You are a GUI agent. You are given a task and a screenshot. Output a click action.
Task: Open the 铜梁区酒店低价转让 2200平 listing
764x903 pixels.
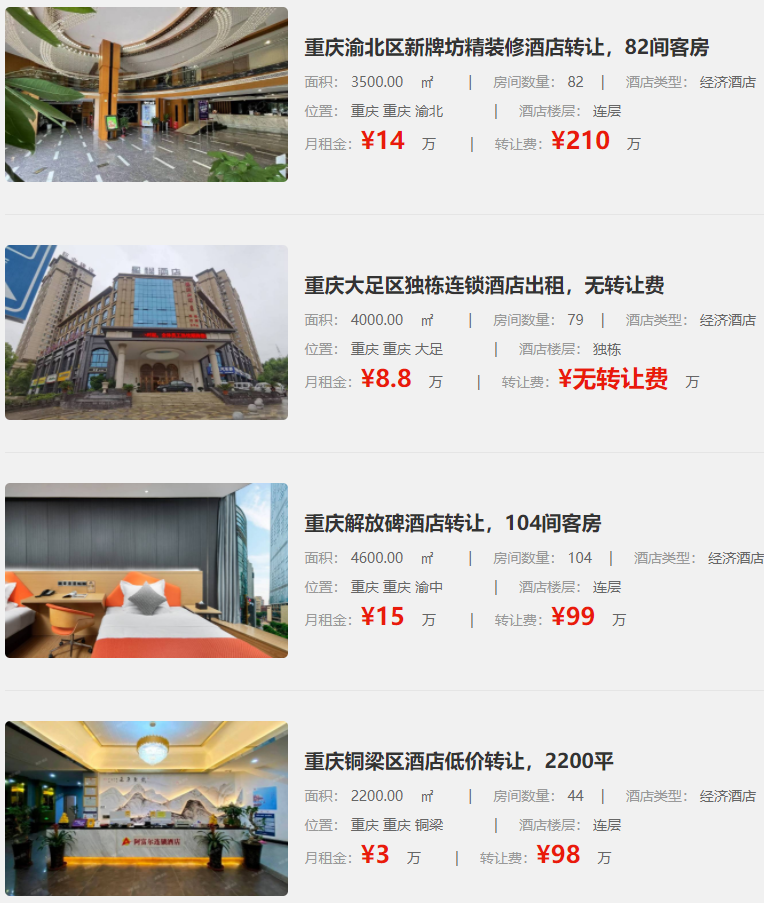point(458,762)
